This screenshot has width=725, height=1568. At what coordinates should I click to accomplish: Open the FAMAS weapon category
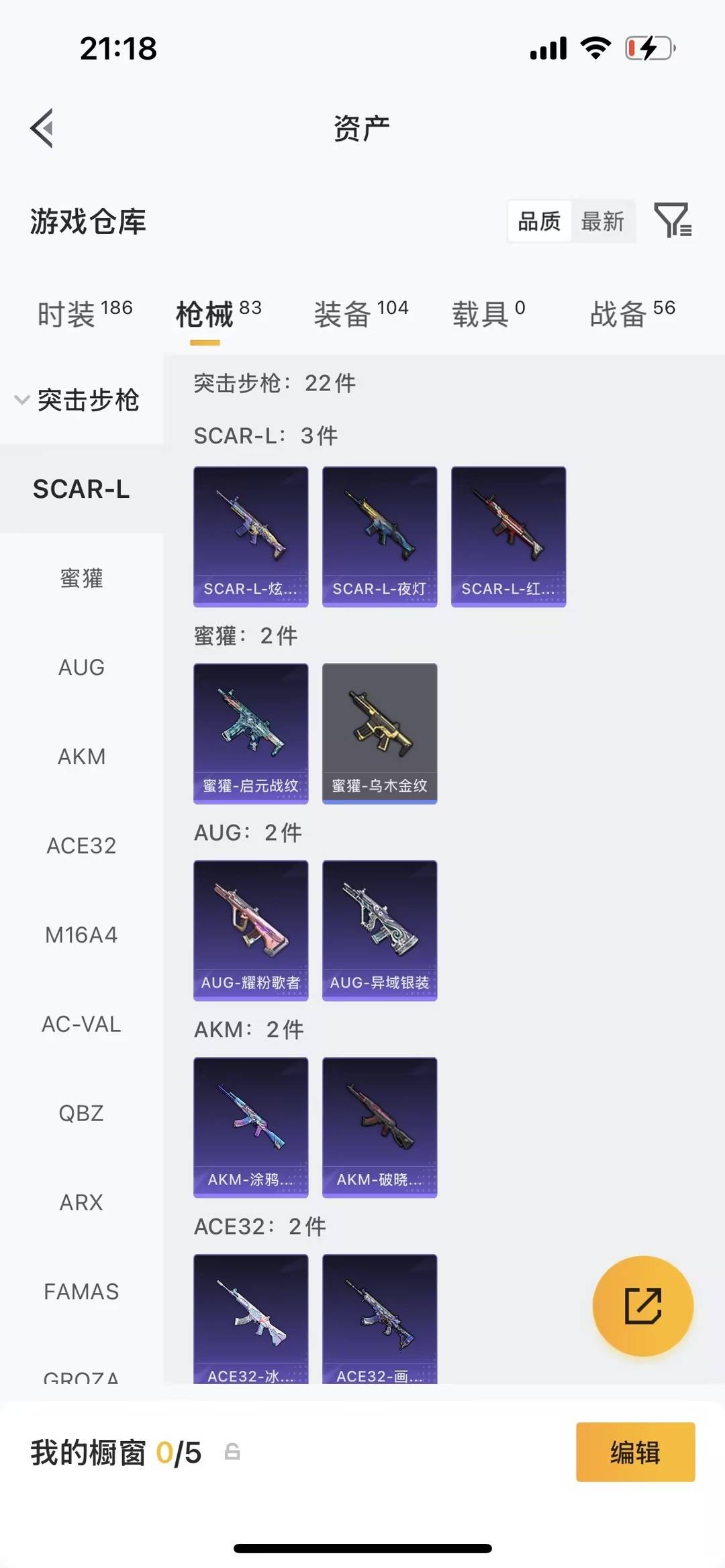(x=81, y=1290)
